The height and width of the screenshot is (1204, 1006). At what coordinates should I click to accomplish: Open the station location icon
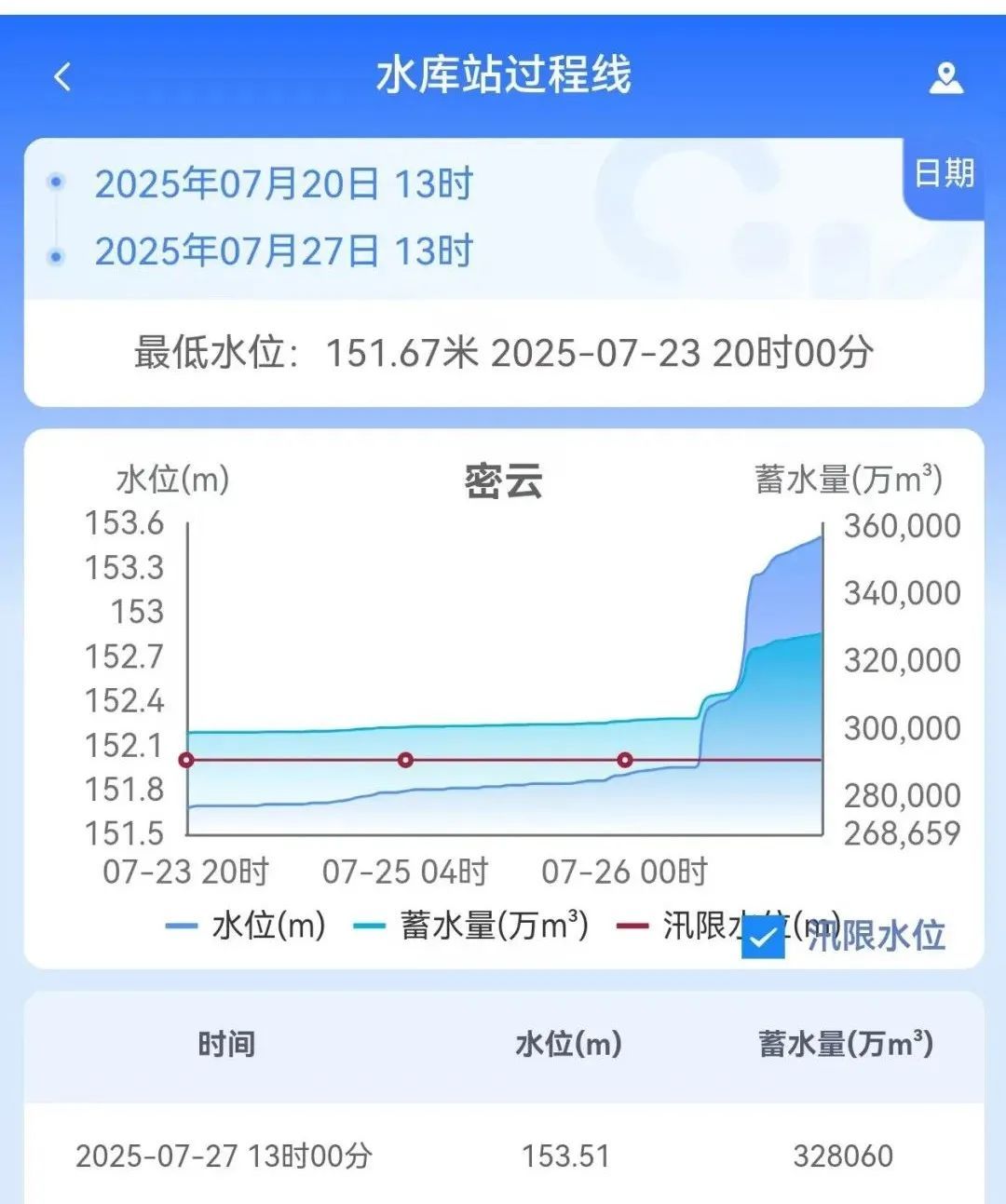click(x=946, y=78)
